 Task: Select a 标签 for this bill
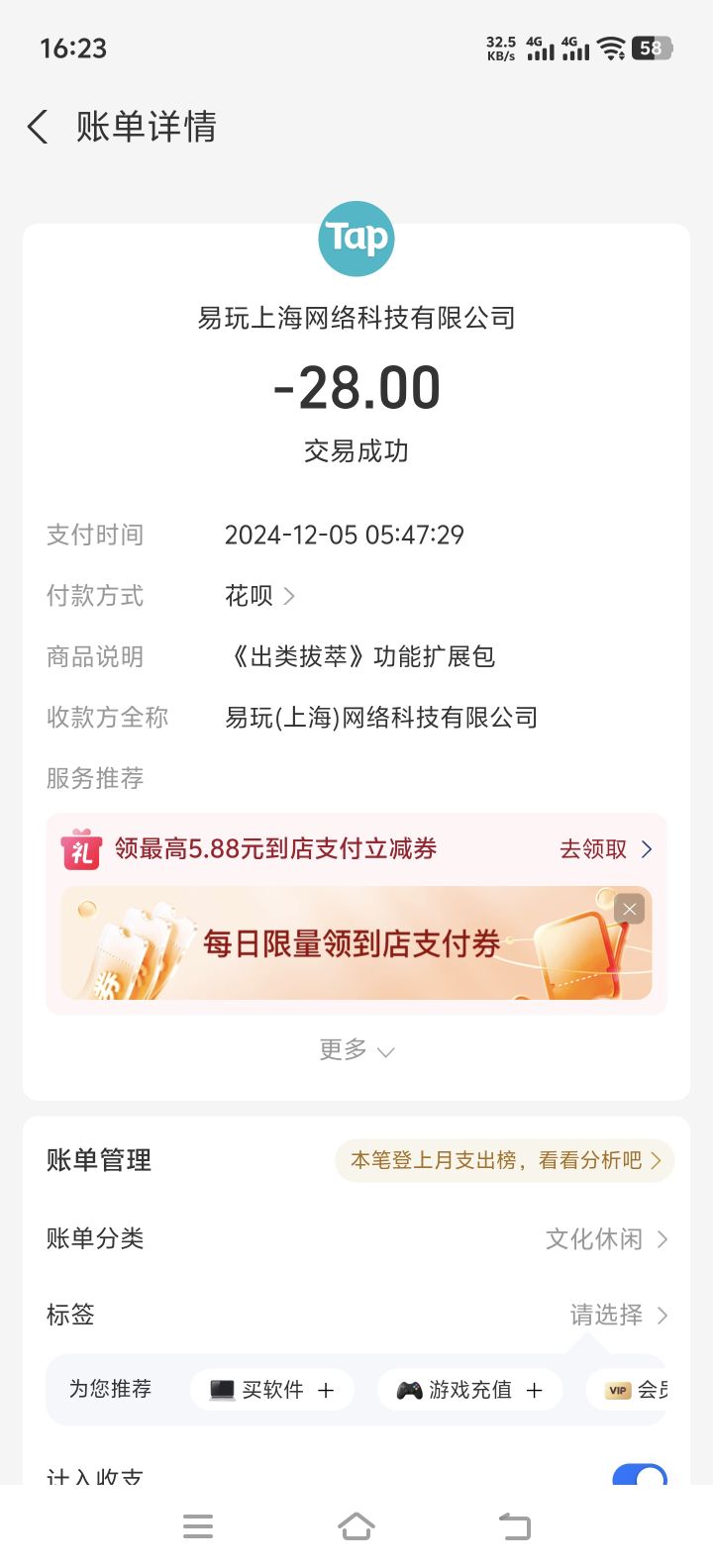[x=356, y=1315]
